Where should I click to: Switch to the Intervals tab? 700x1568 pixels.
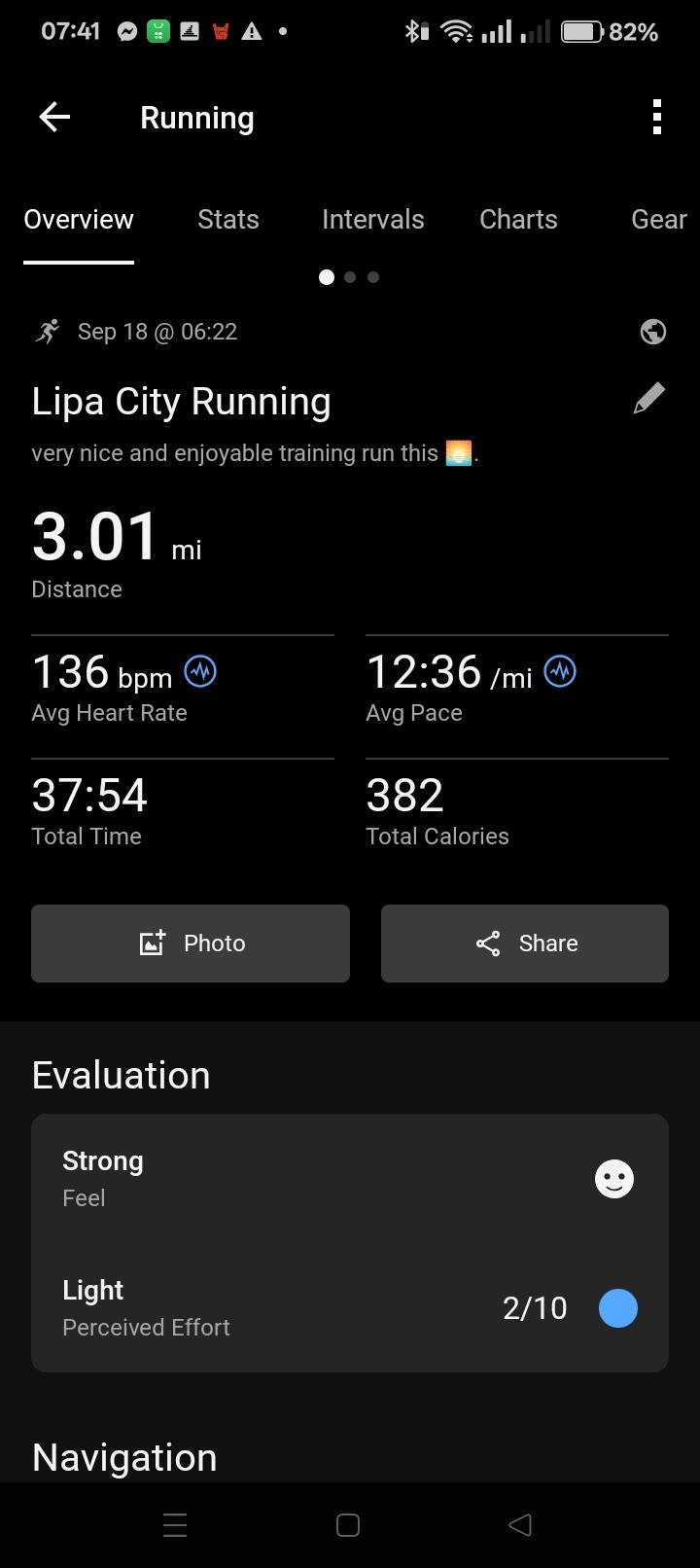coord(373,220)
